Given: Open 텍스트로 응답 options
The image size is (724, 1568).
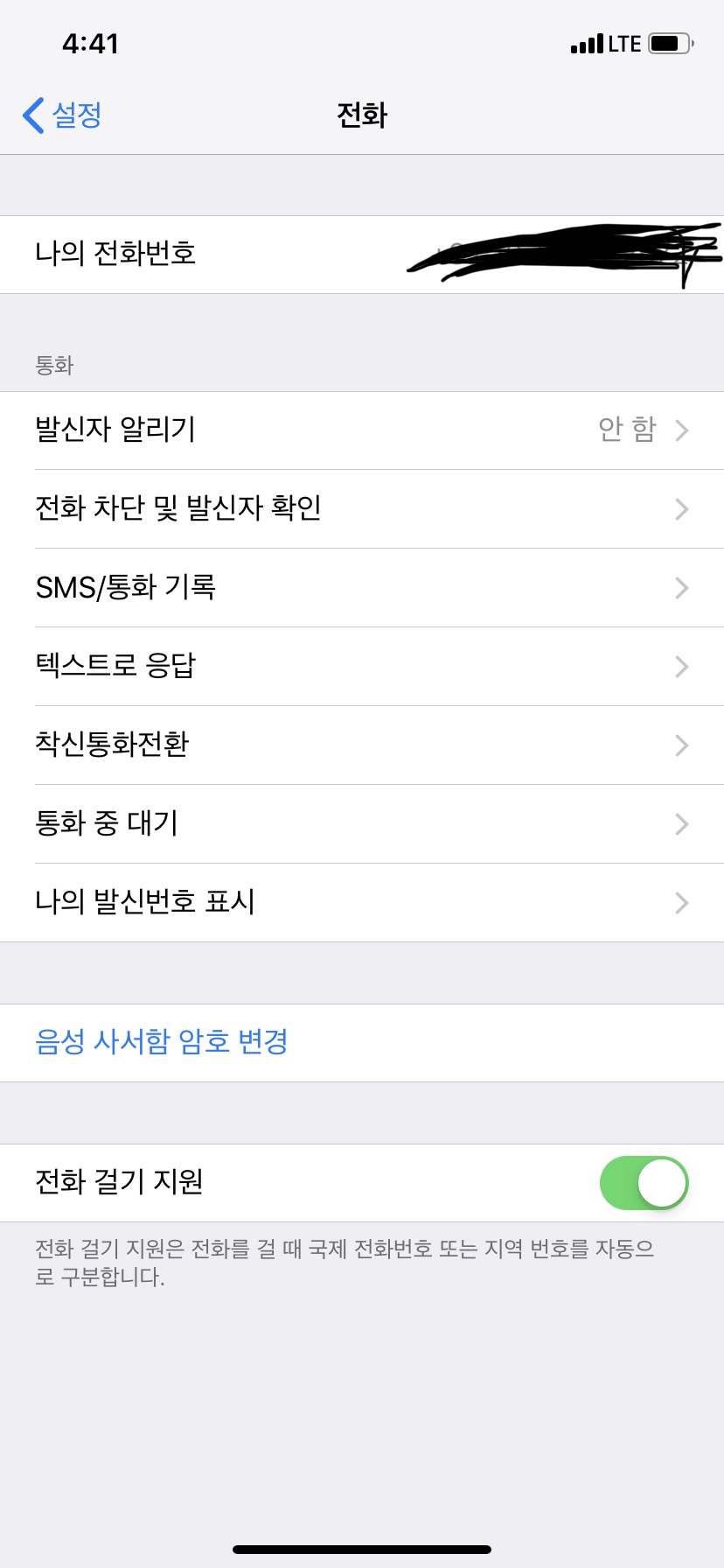Looking at the screenshot, I should pos(362,666).
